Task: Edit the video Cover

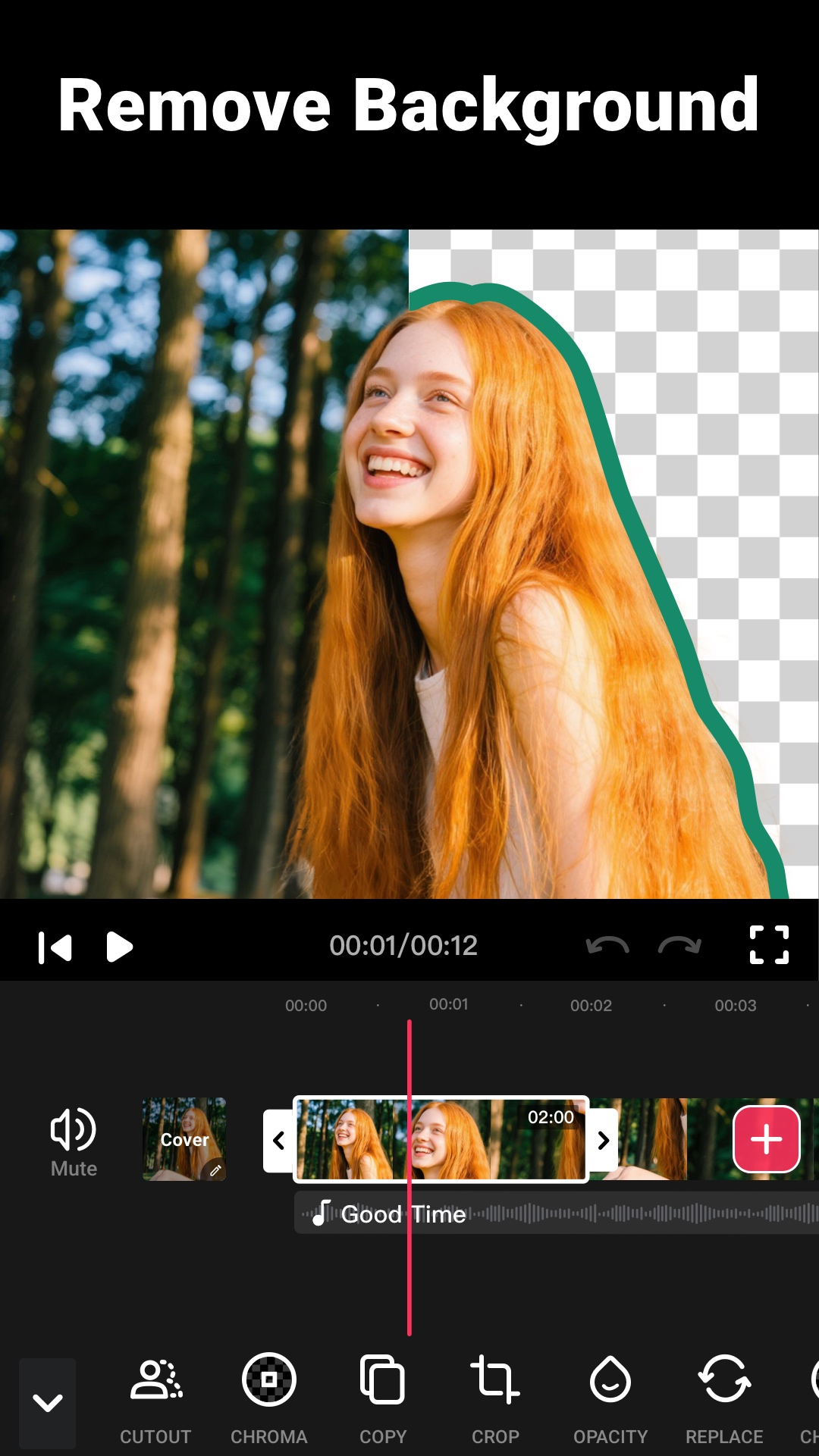Action: point(184,1140)
